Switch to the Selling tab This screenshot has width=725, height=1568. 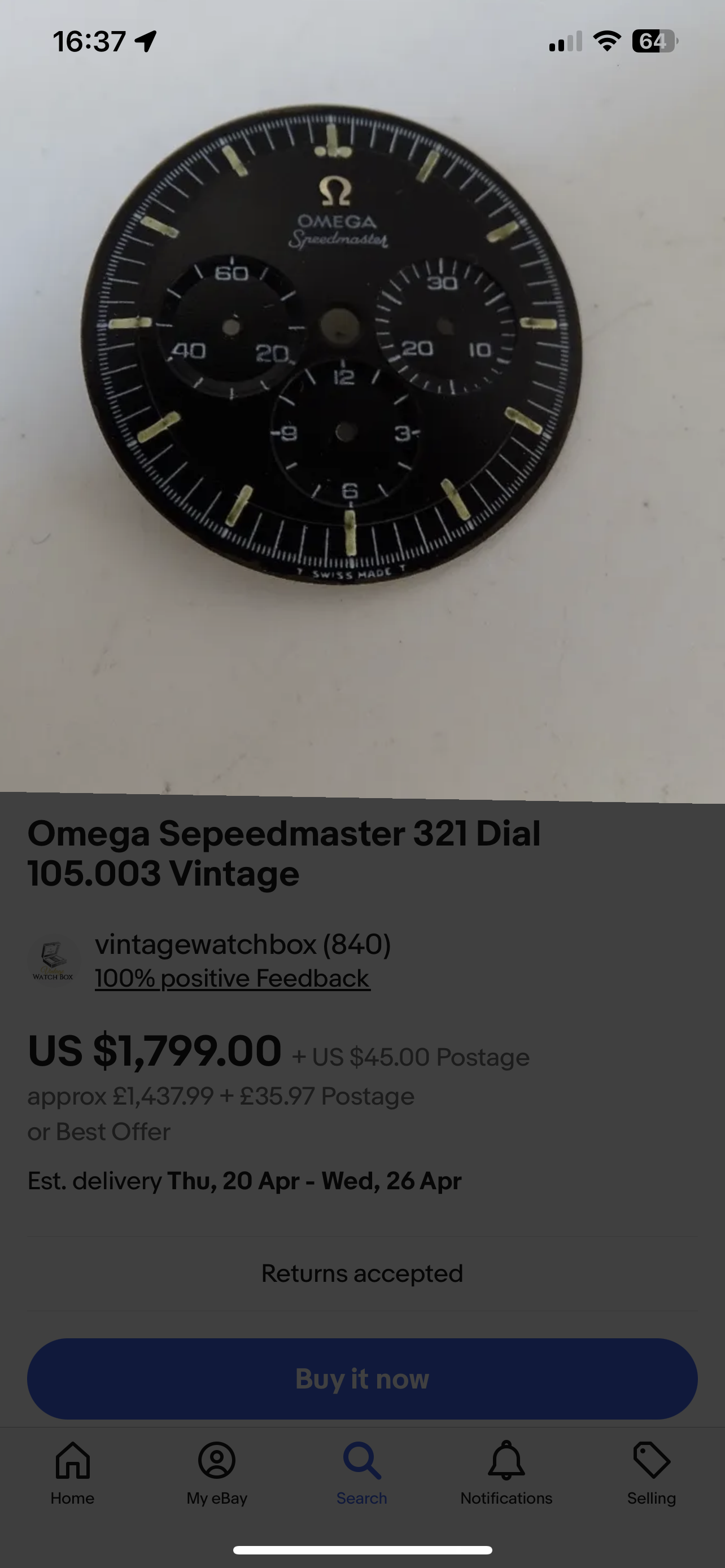[x=652, y=1474]
